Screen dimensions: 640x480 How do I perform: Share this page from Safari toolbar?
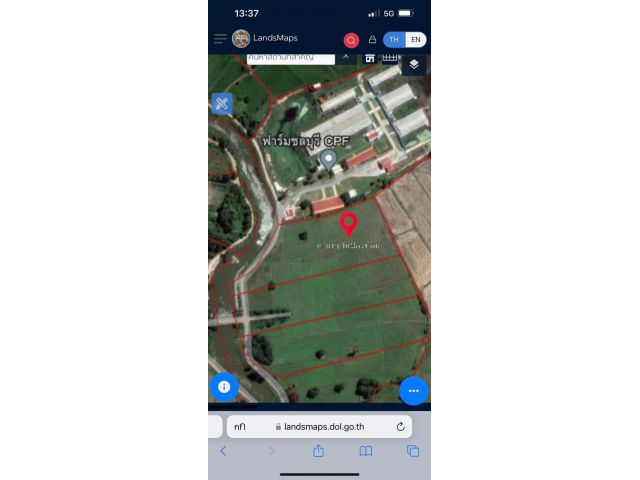318,451
